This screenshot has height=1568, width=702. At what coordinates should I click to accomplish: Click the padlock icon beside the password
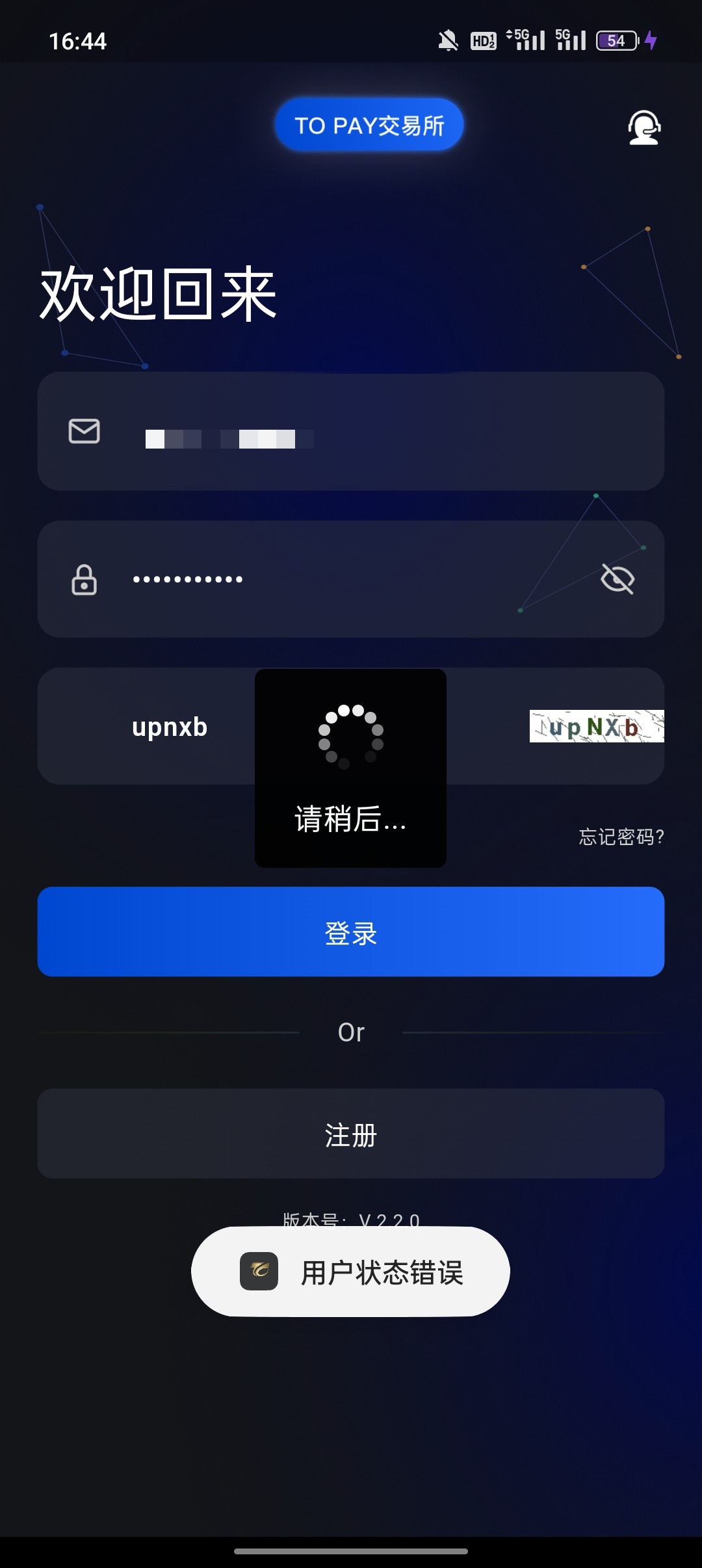(x=85, y=579)
